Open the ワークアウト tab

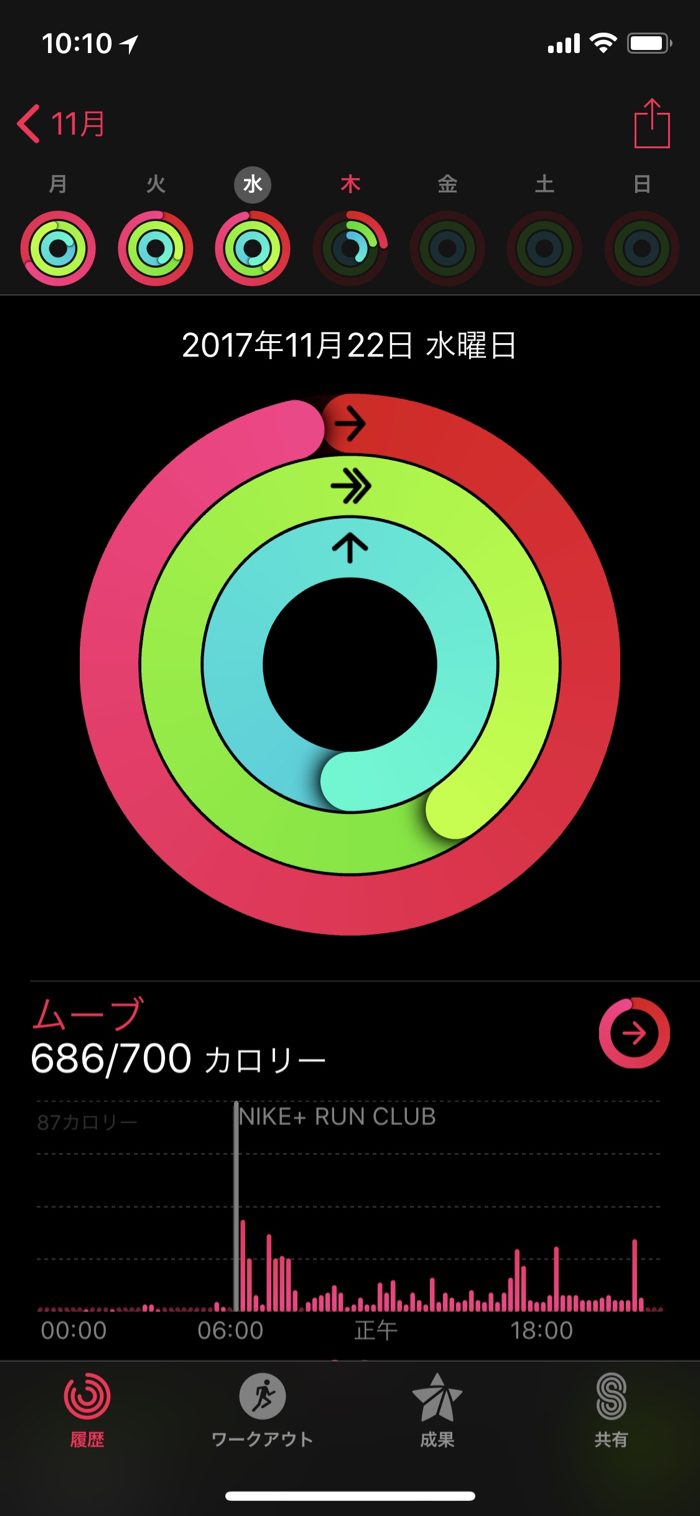[x=262, y=1410]
